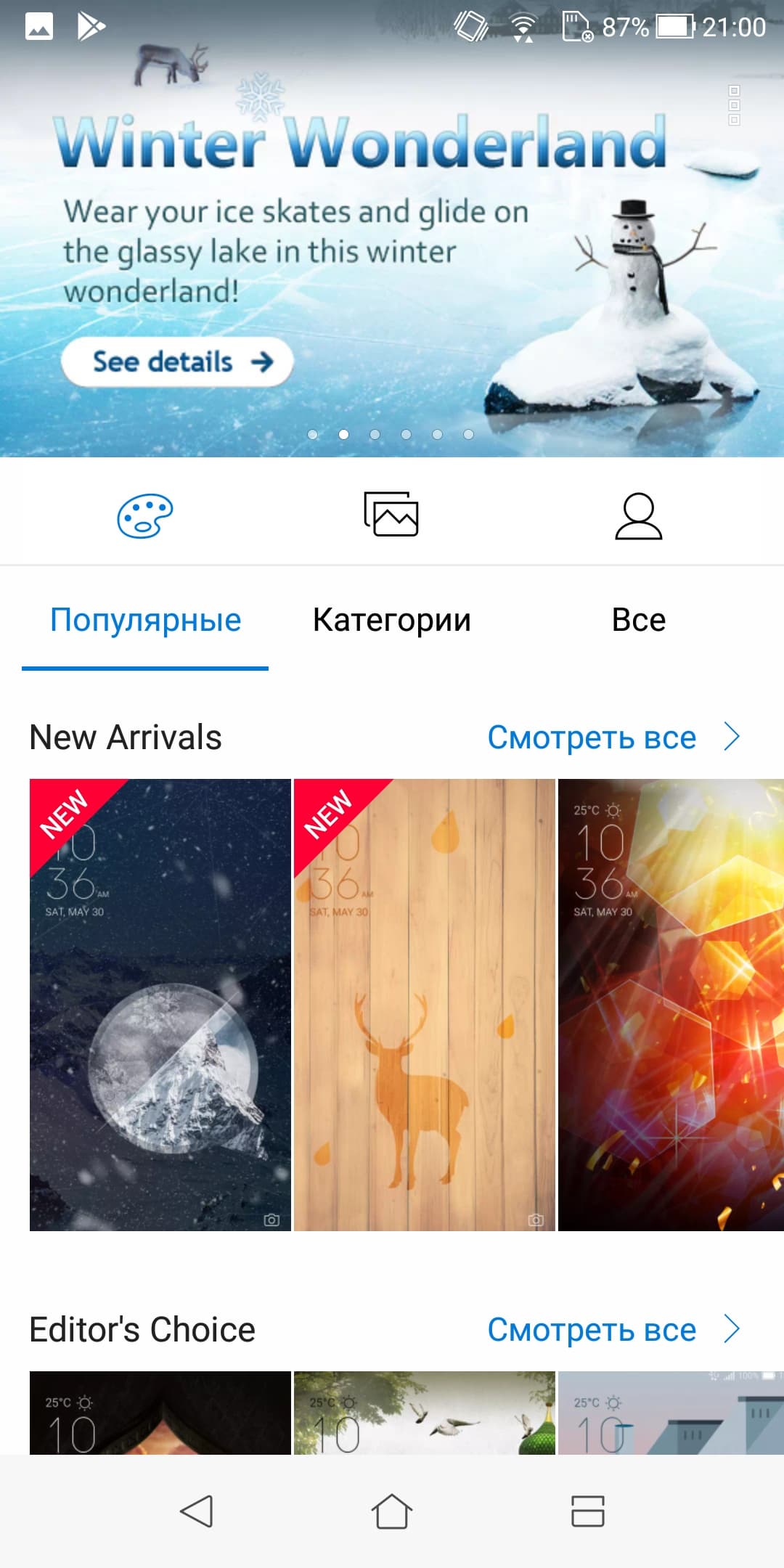This screenshot has width=784, height=1568.
Task: Open the dark curtain Editor's Choice theme
Action: pyautogui.click(x=160, y=1413)
